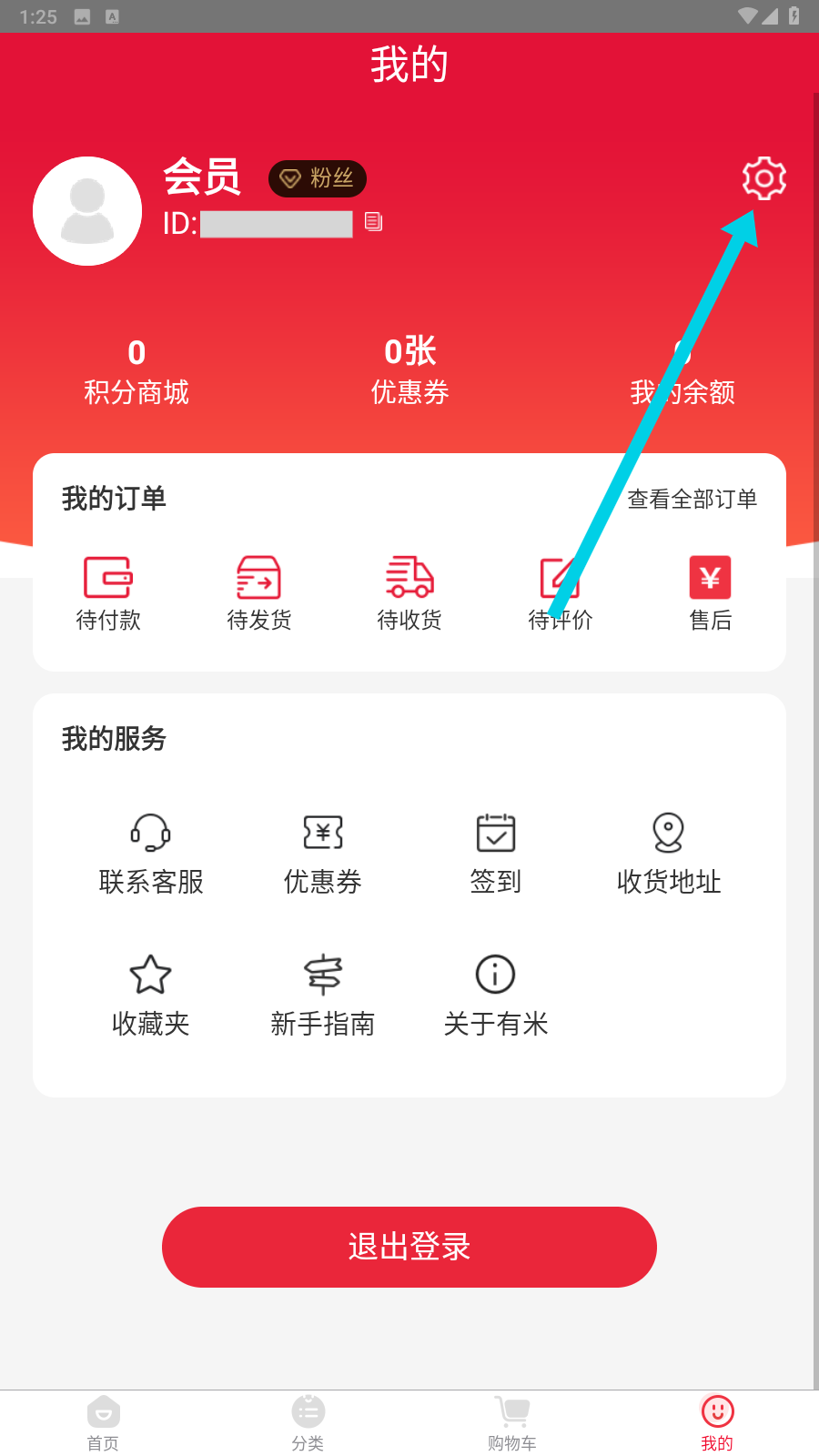
Task: Open 待付款 orders
Action: (x=108, y=591)
